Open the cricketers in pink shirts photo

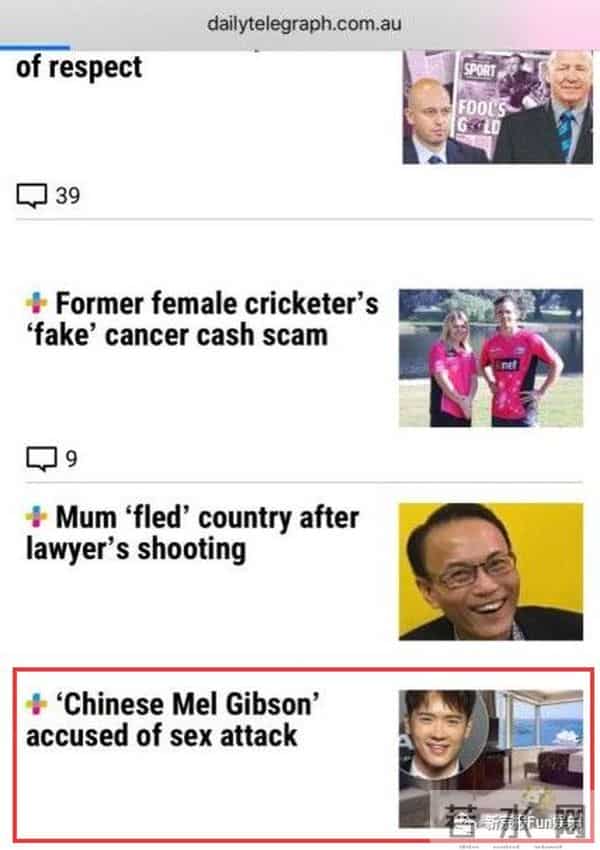point(490,358)
